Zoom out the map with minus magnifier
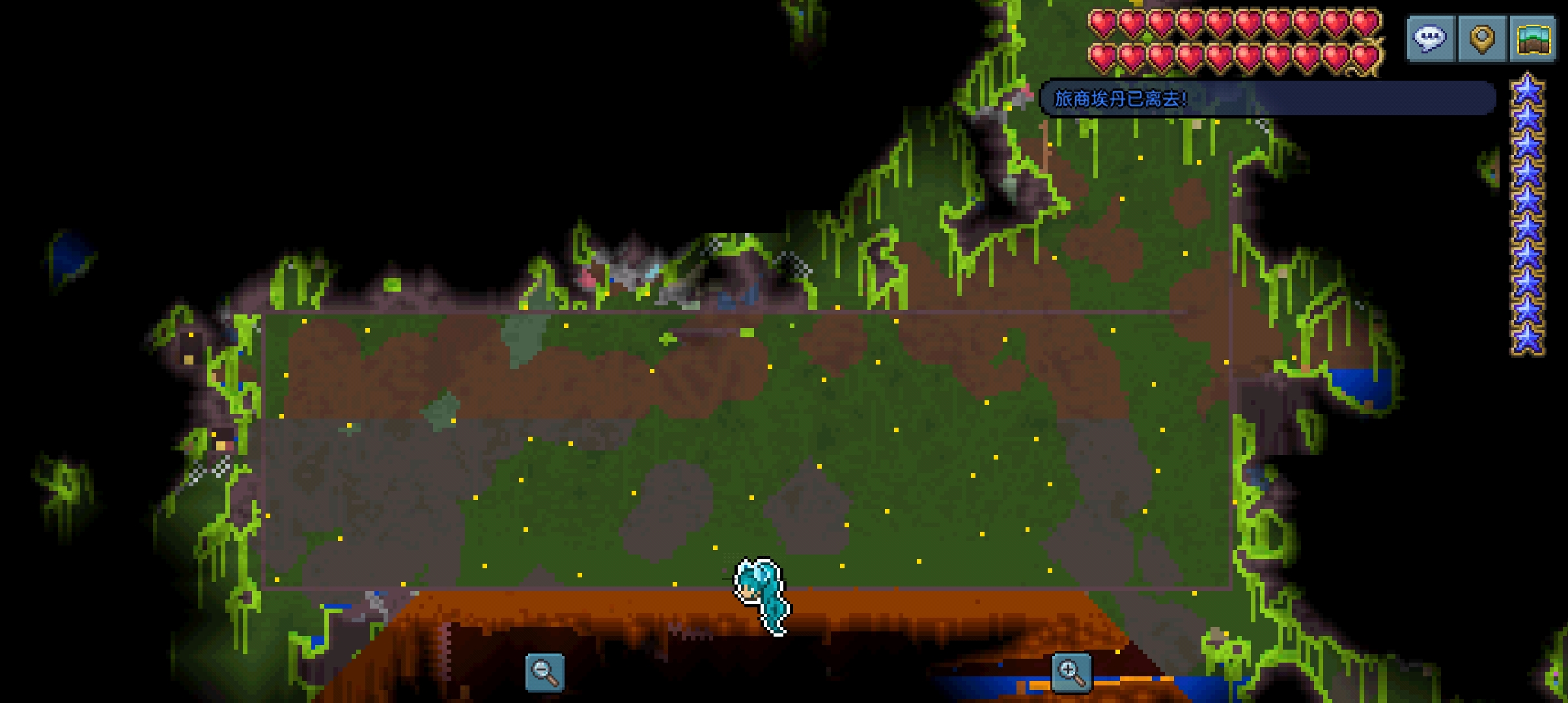This screenshot has height=703, width=1568. pos(544,672)
